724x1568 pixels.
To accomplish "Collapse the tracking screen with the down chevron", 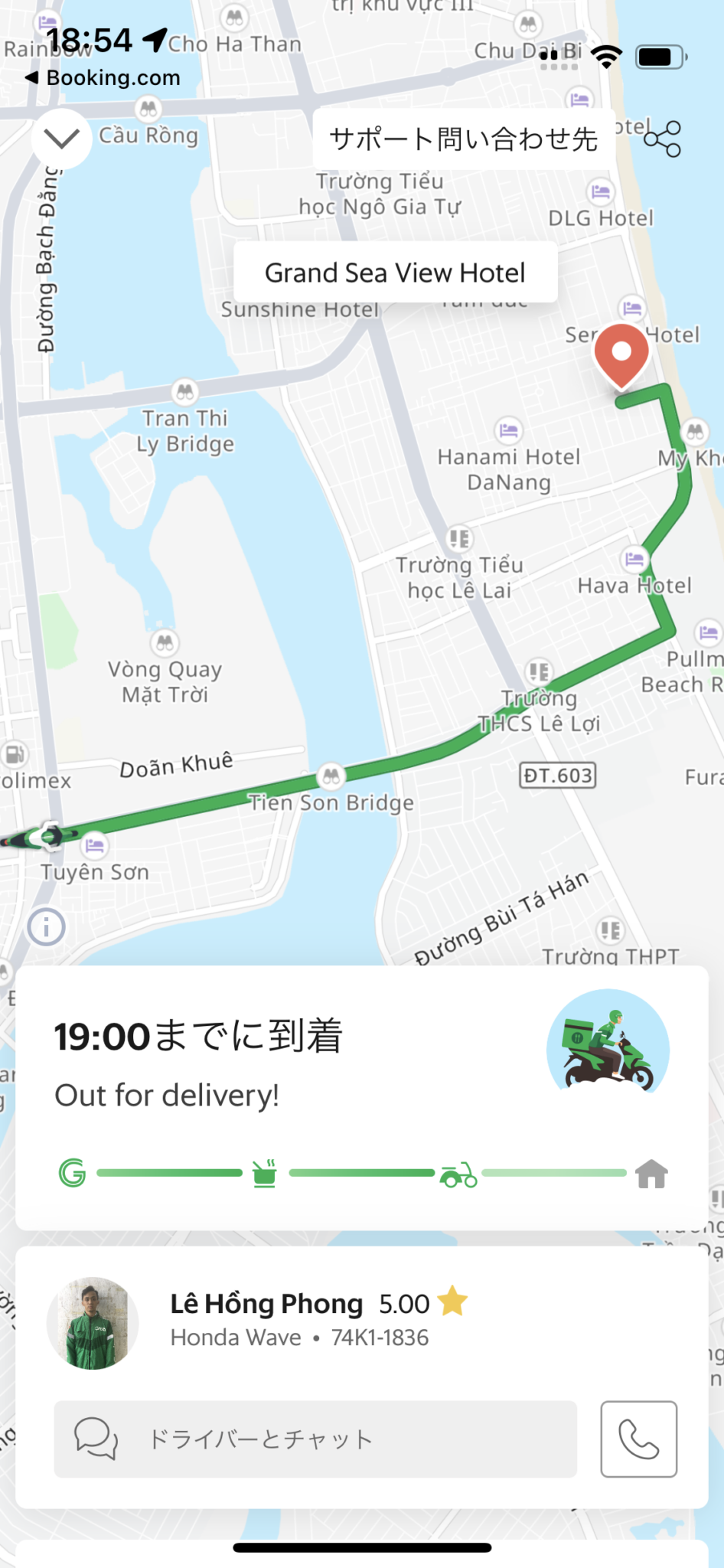I will coord(61,139).
